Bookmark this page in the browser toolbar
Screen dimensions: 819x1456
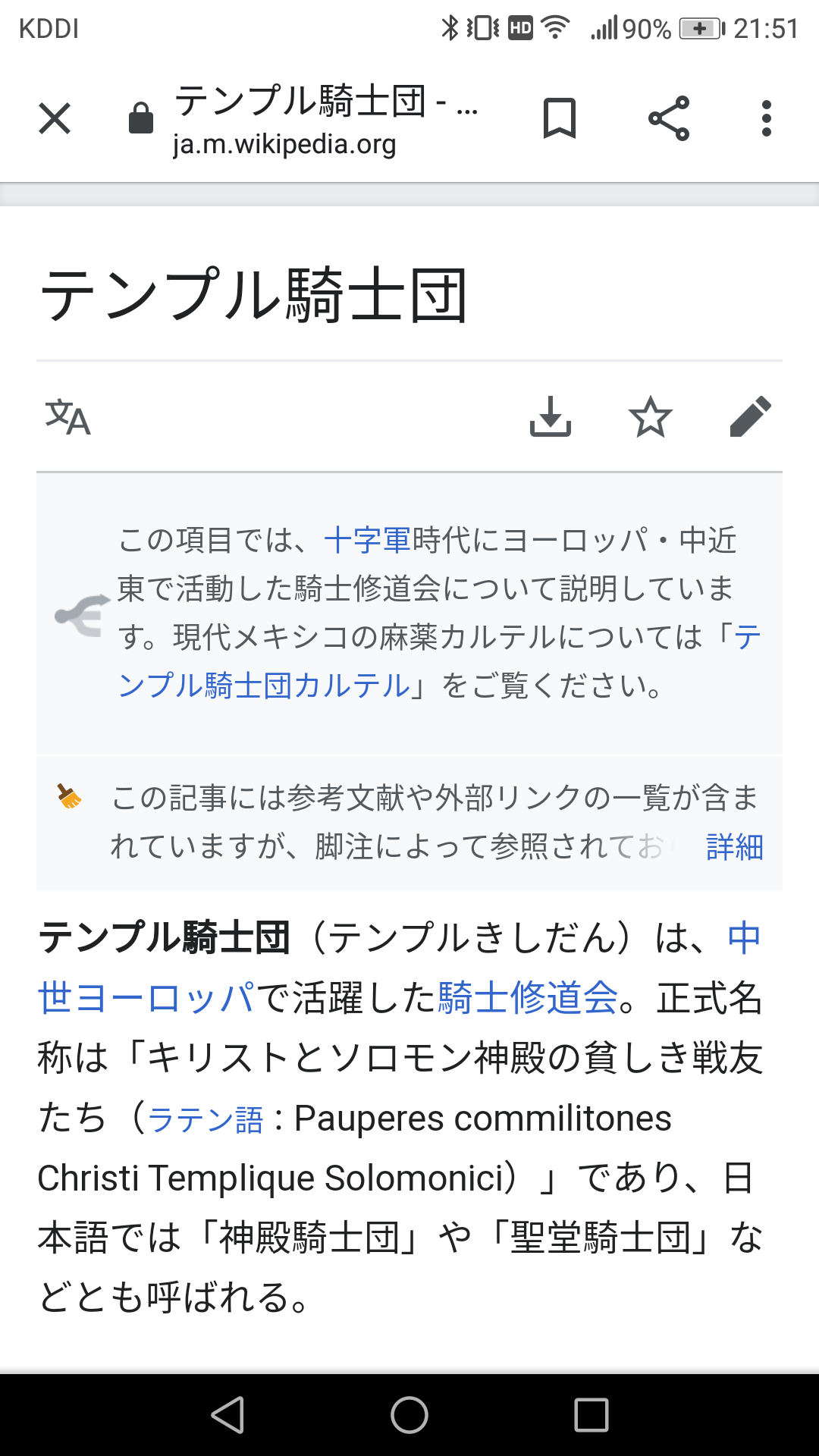point(560,119)
